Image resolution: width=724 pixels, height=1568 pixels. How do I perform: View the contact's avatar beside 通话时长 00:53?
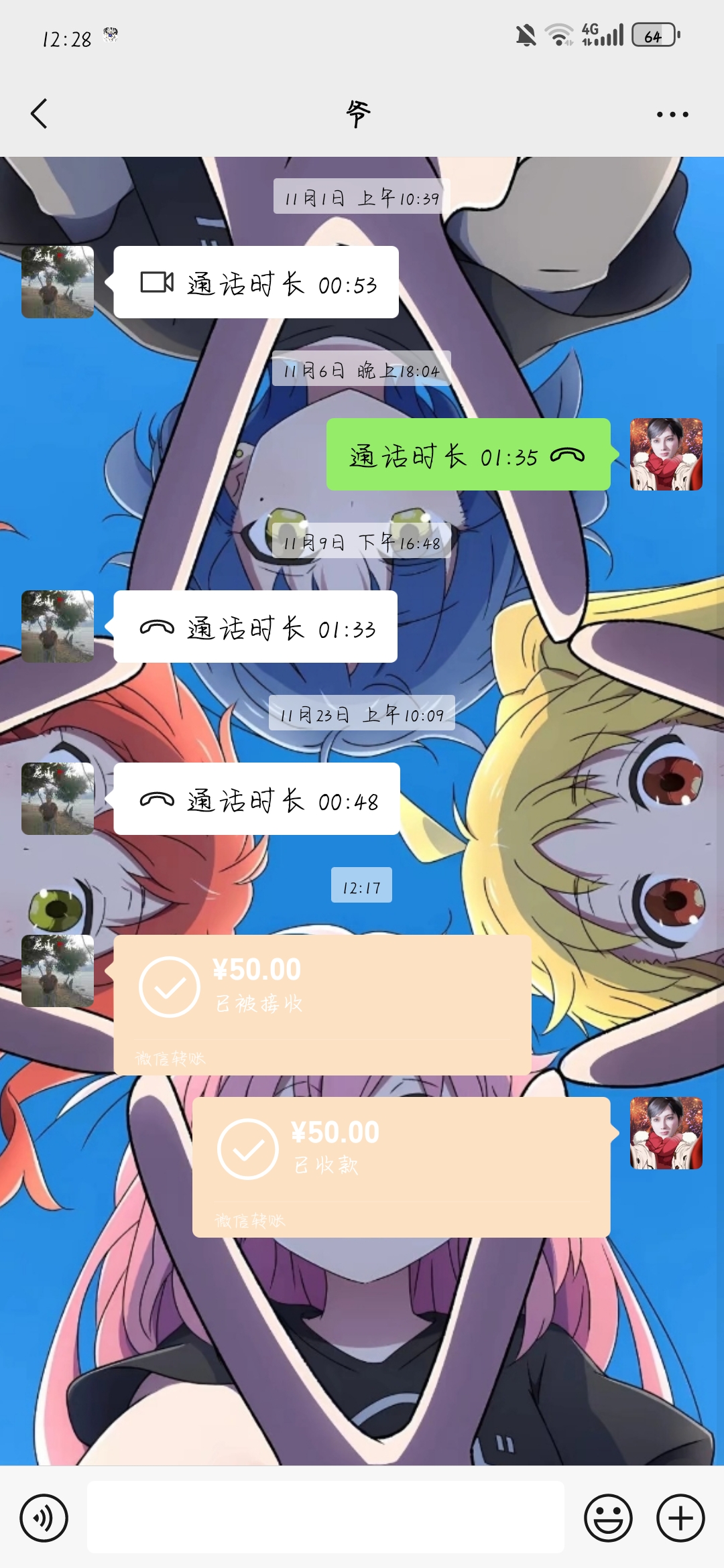[x=58, y=282]
